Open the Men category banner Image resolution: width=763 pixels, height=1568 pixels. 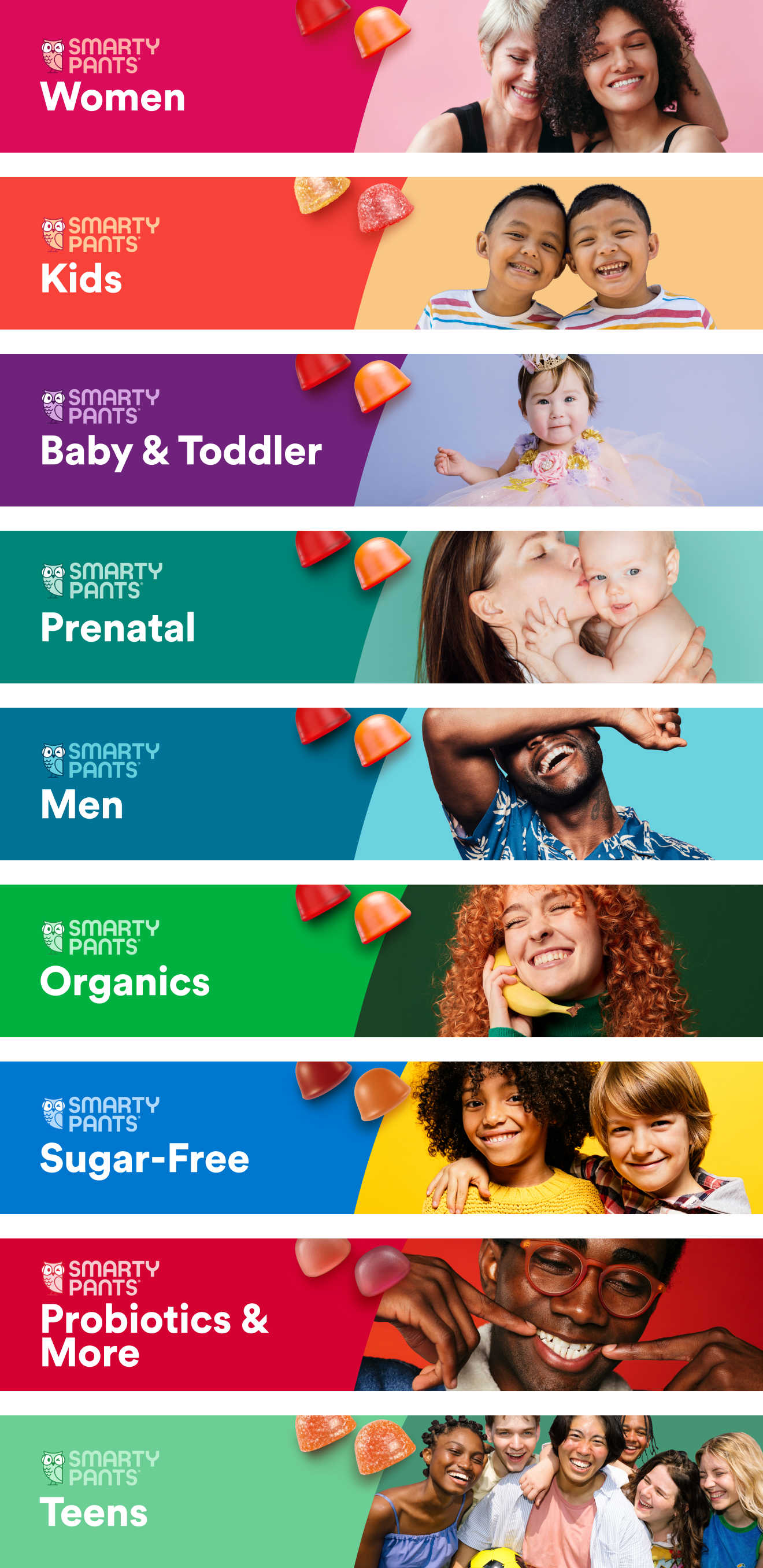point(381,784)
